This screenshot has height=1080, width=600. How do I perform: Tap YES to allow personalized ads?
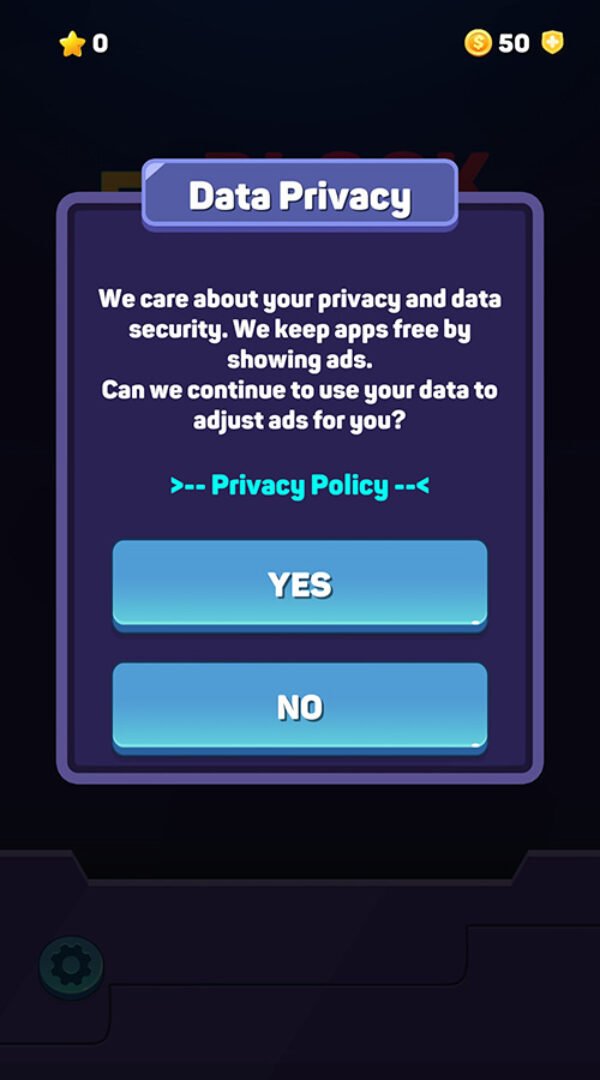(x=300, y=585)
